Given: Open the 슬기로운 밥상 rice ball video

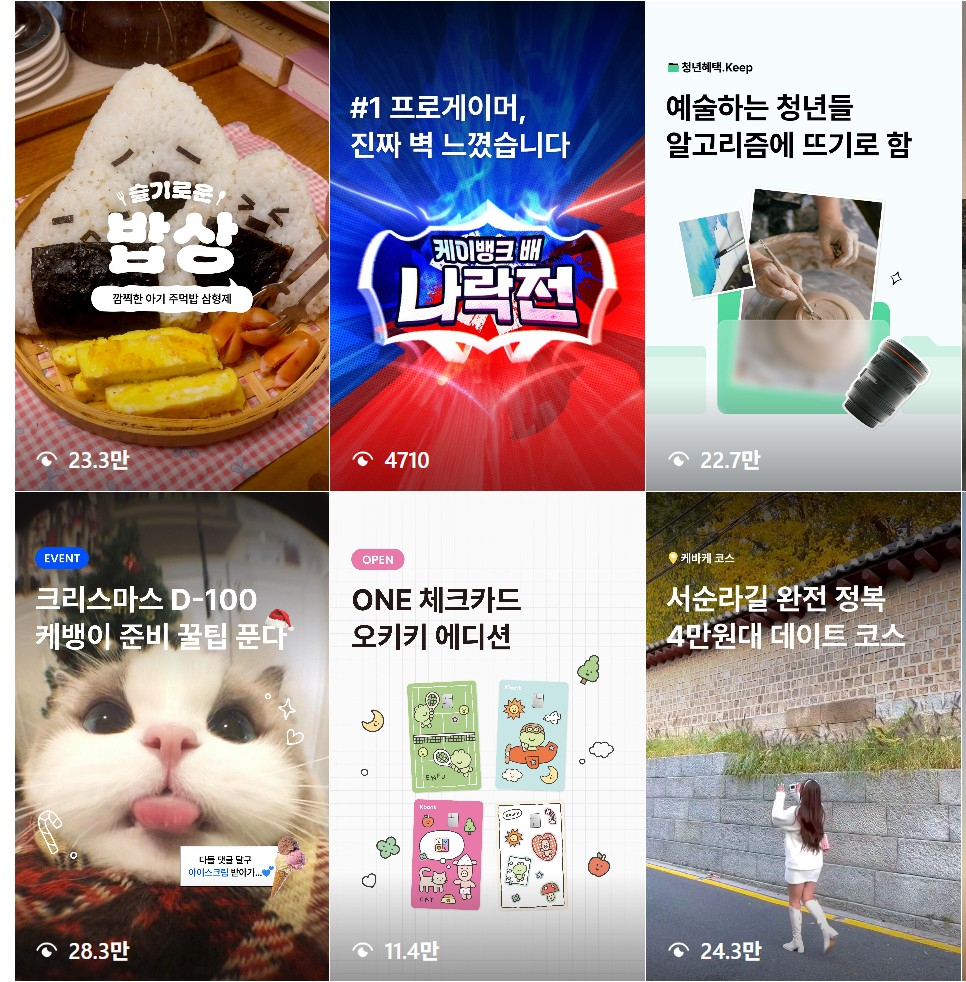Looking at the screenshot, I should 172,245.
